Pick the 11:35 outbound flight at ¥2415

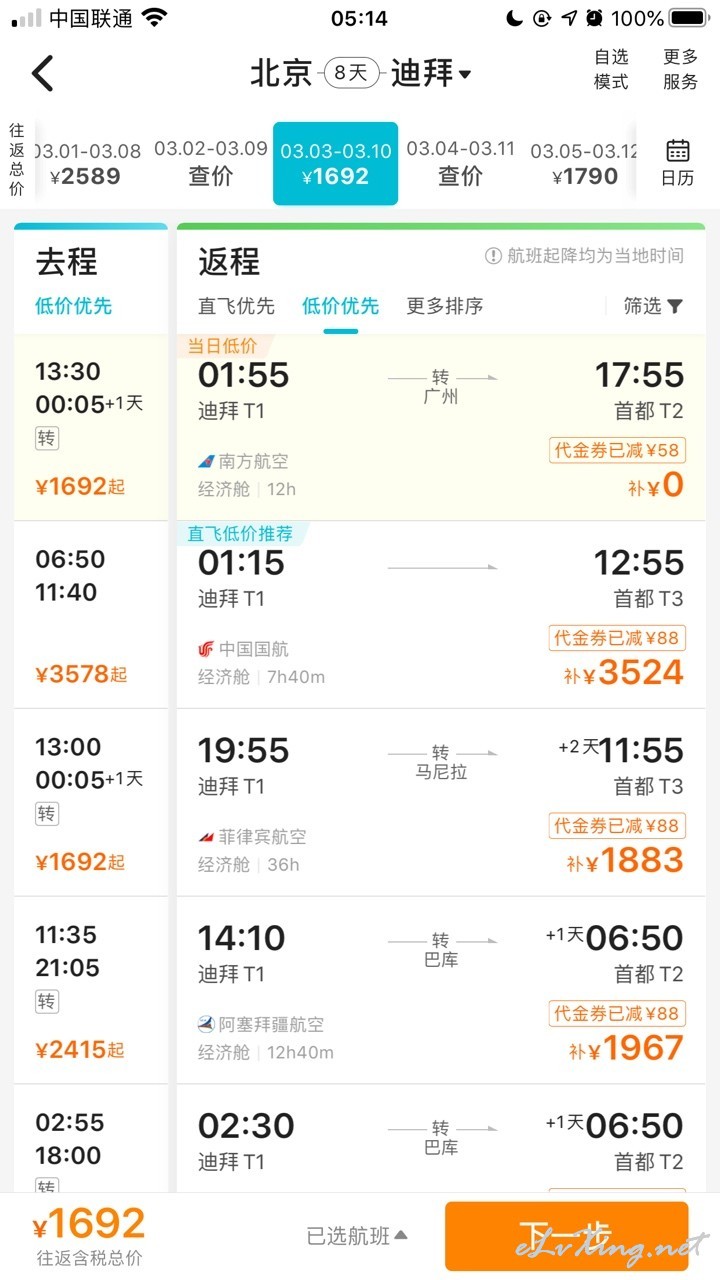coord(91,990)
